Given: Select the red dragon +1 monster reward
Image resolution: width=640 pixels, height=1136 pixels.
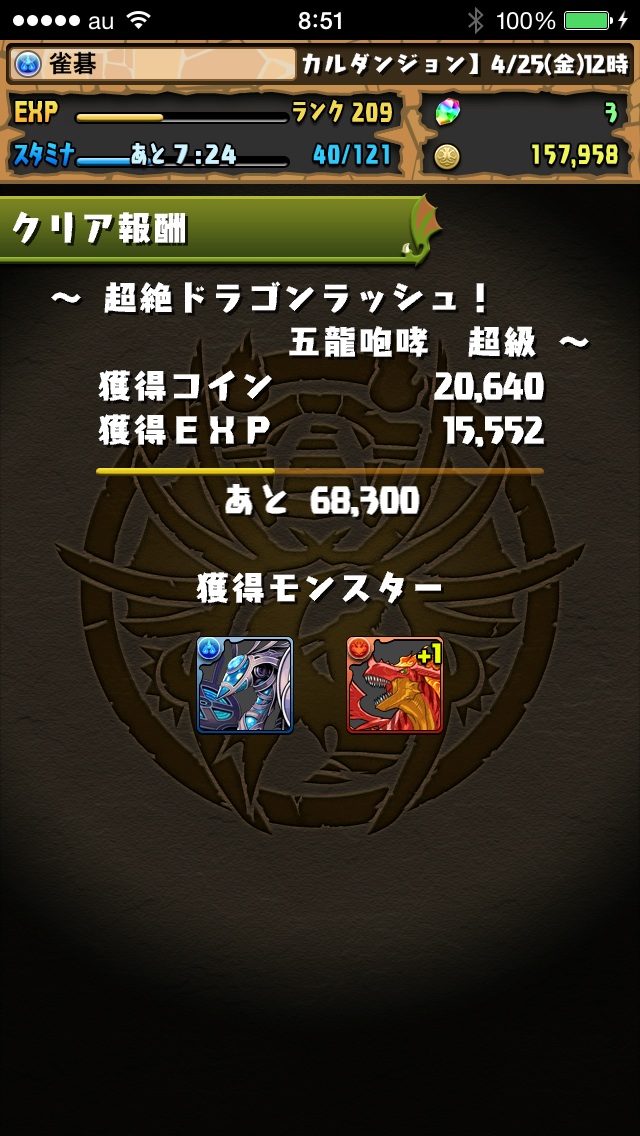Looking at the screenshot, I should pyautogui.click(x=394, y=685).
